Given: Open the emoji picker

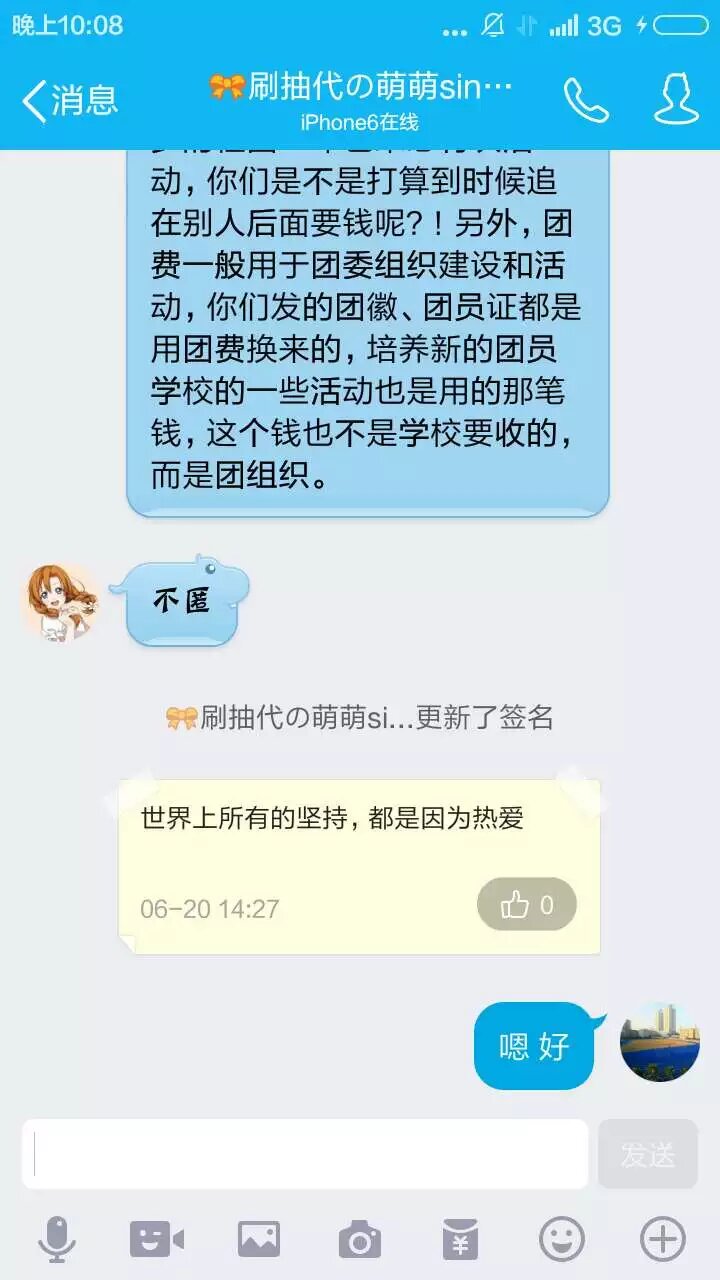Looking at the screenshot, I should coord(562,1240).
